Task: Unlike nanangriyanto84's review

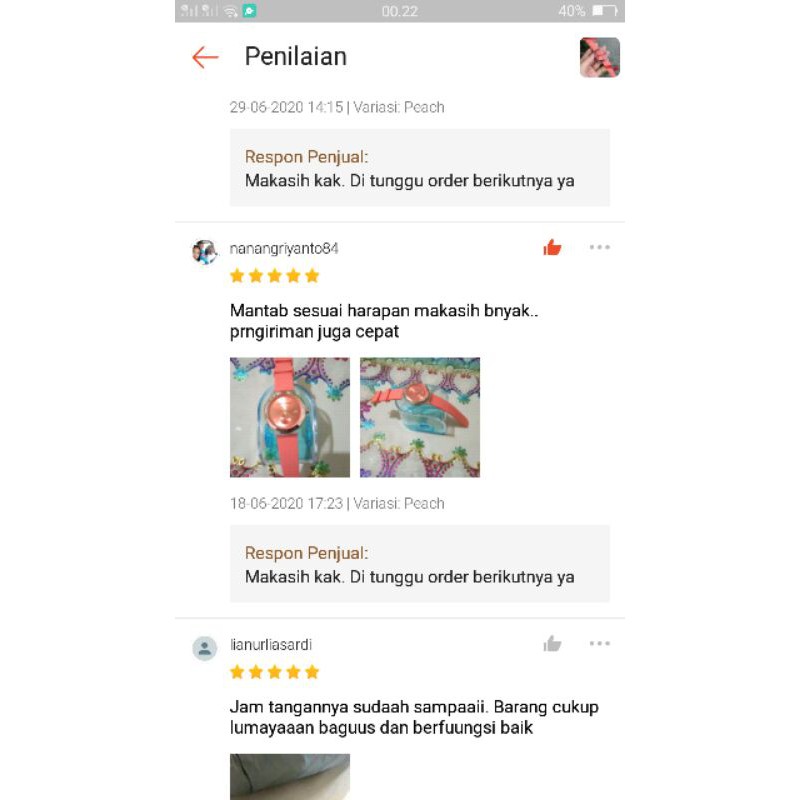Action: click(552, 248)
